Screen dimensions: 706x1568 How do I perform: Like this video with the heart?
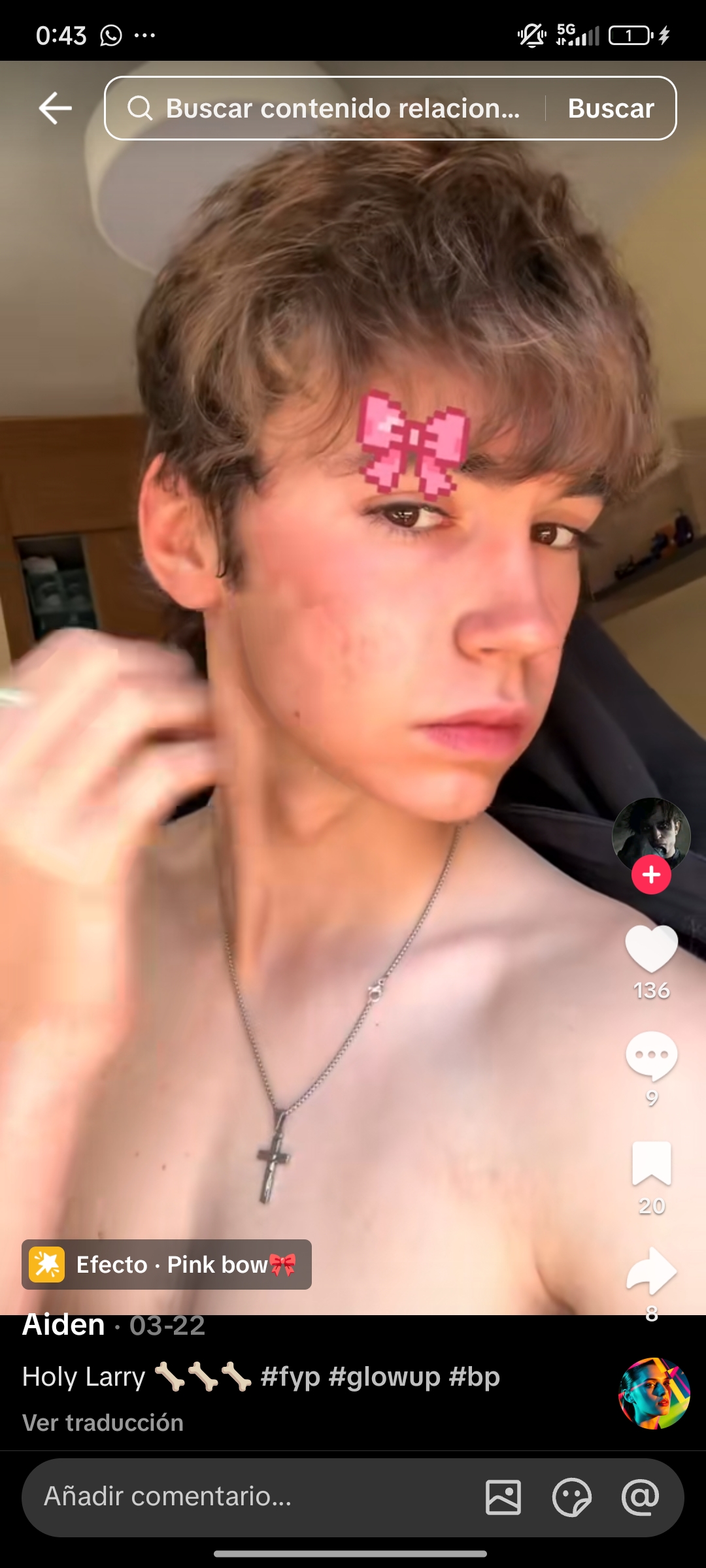[x=651, y=949]
